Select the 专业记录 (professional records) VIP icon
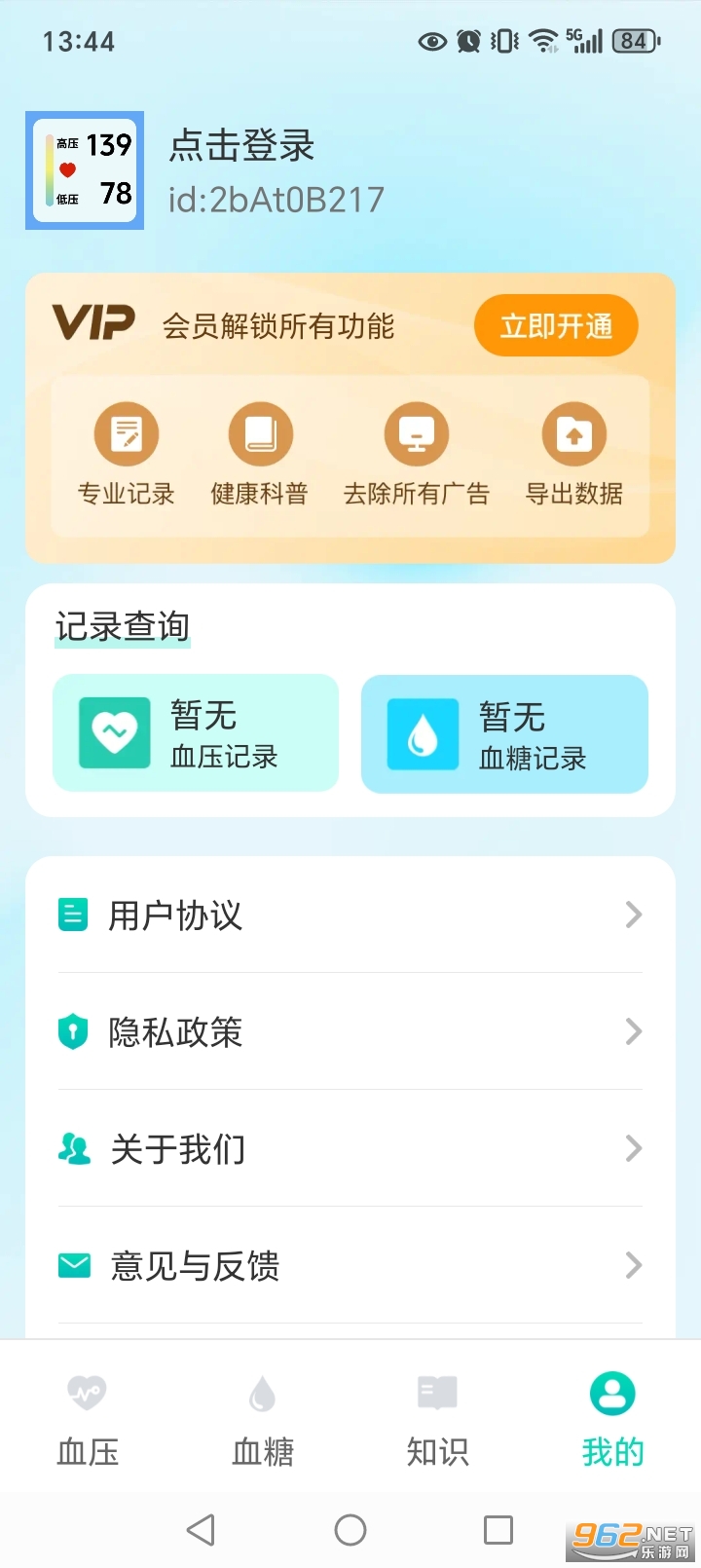This screenshot has width=701, height=1568. (125, 433)
